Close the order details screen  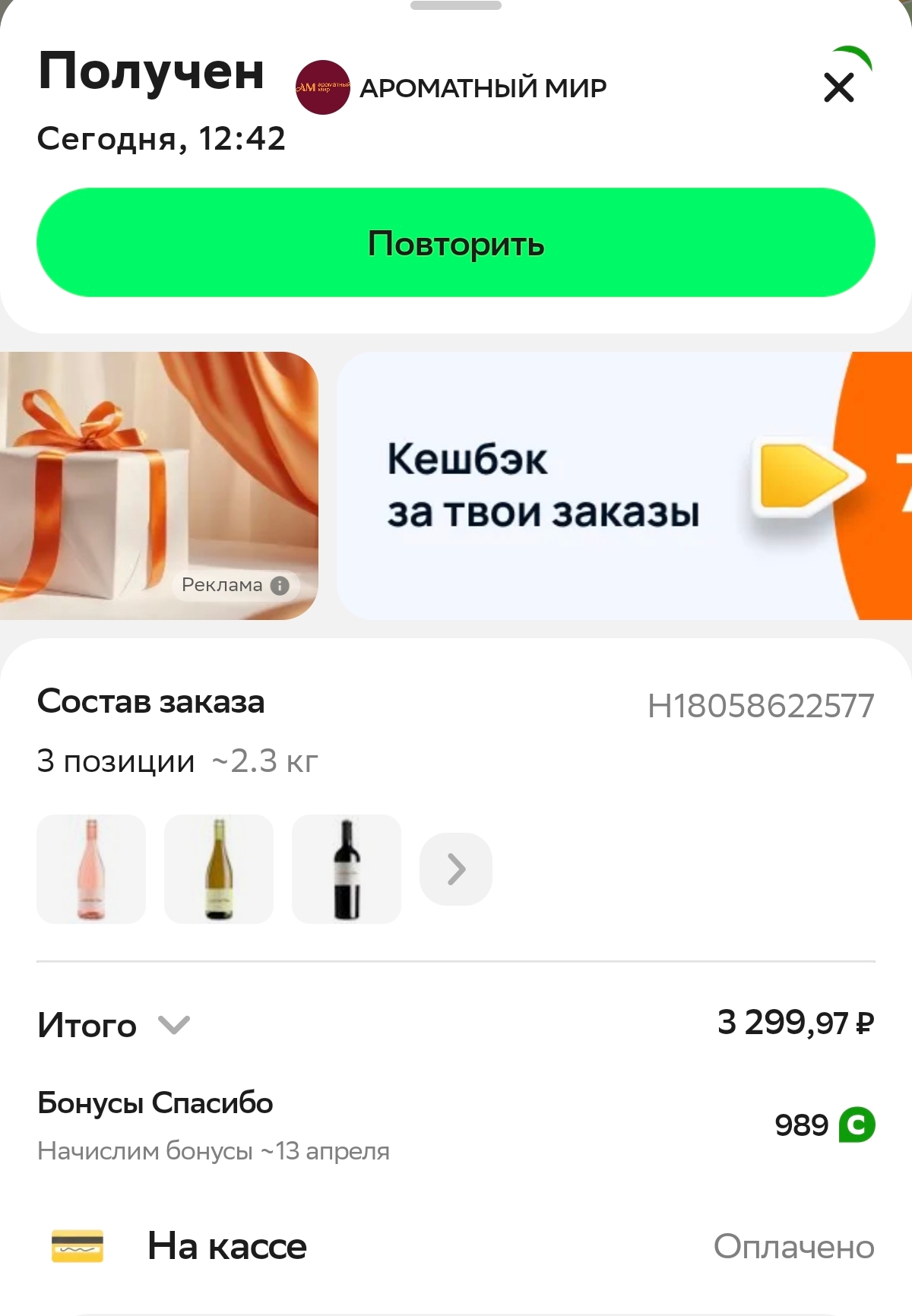click(839, 87)
